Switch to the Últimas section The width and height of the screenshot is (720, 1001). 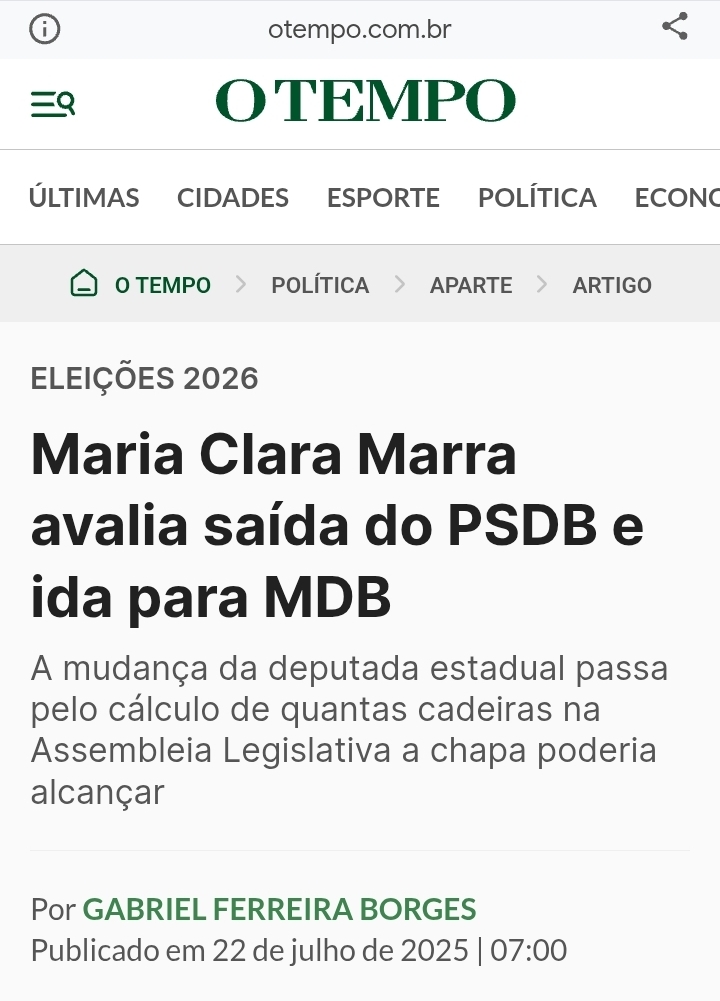point(84,198)
